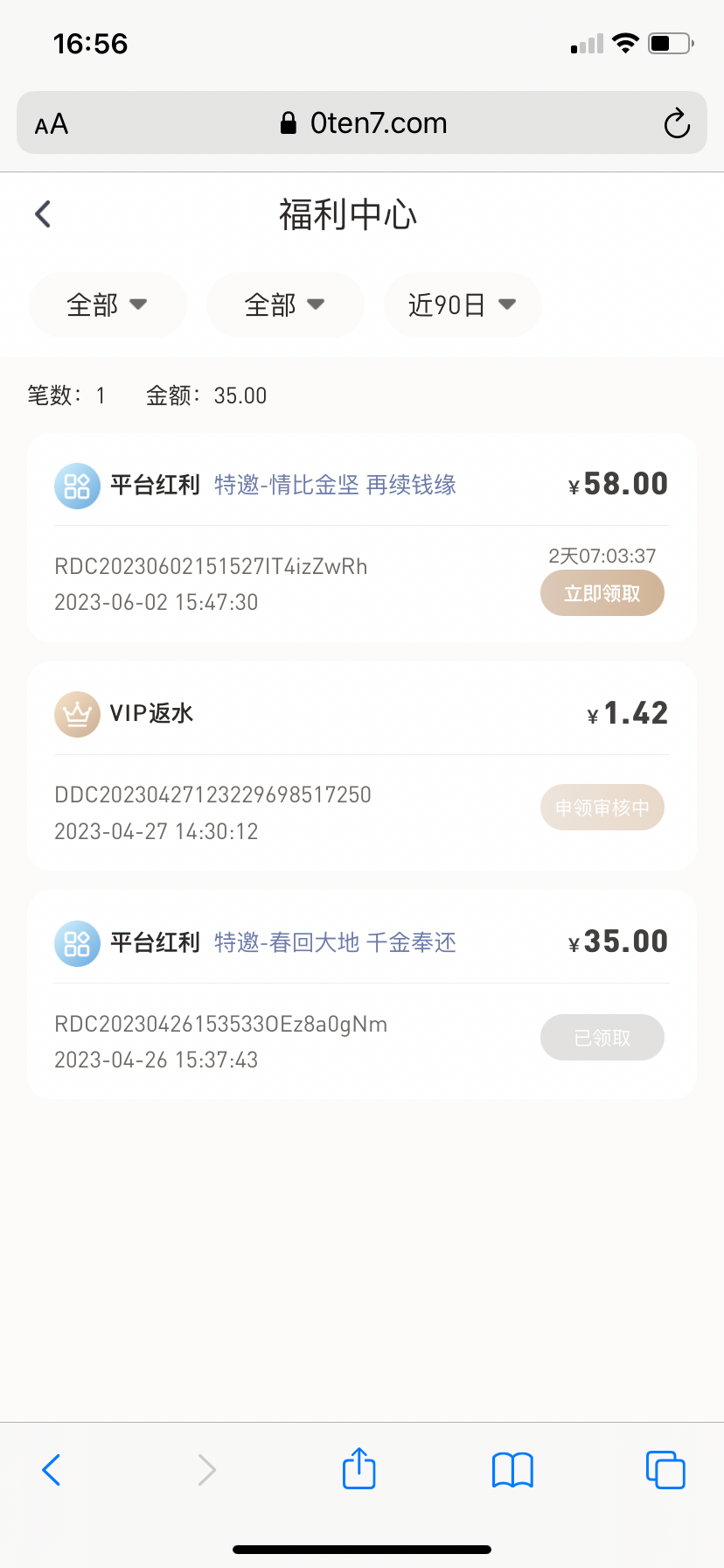This screenshot has height=1568, width=724.
Task: Tap the 0ten7.com address bar
Action: click(362, 123)
